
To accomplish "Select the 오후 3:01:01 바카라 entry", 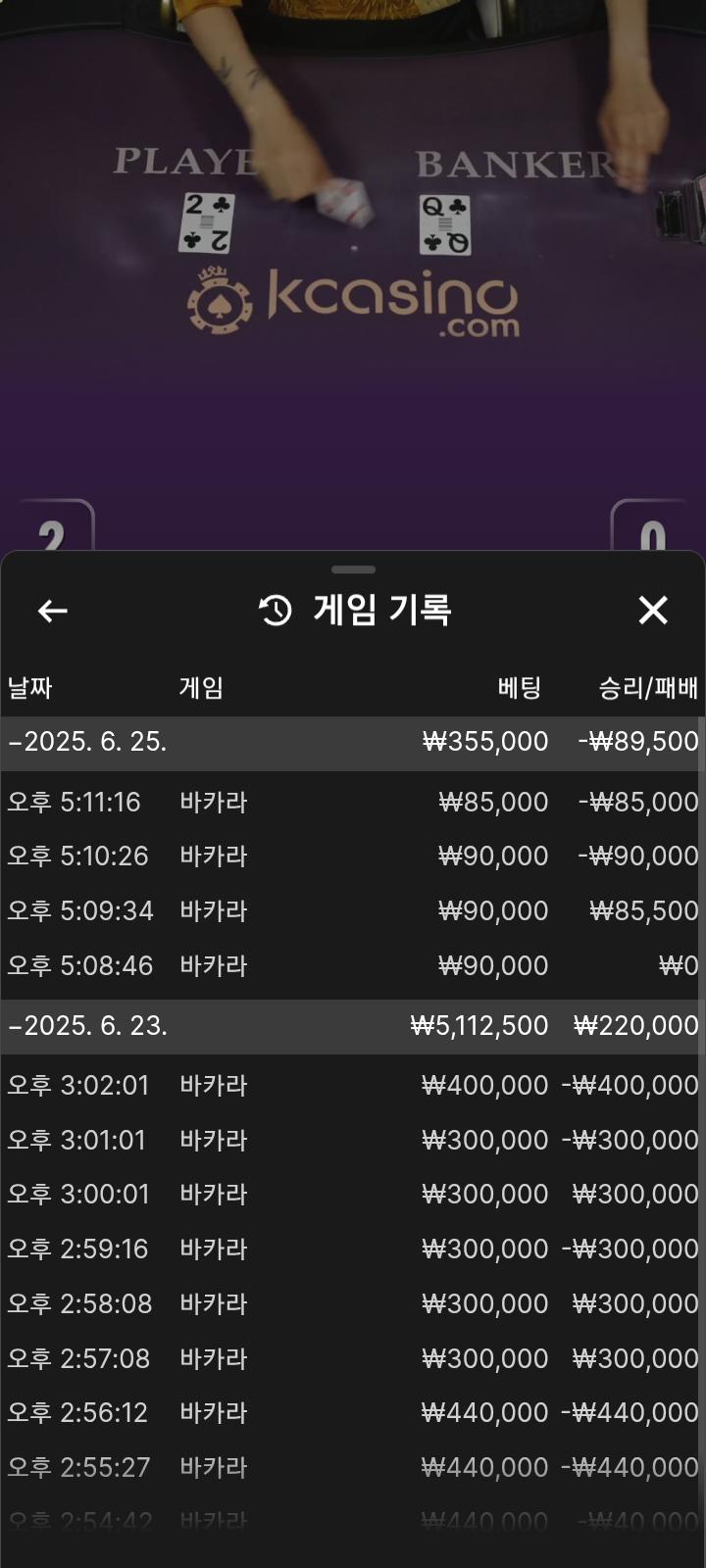I will [x=351, y=1141].
